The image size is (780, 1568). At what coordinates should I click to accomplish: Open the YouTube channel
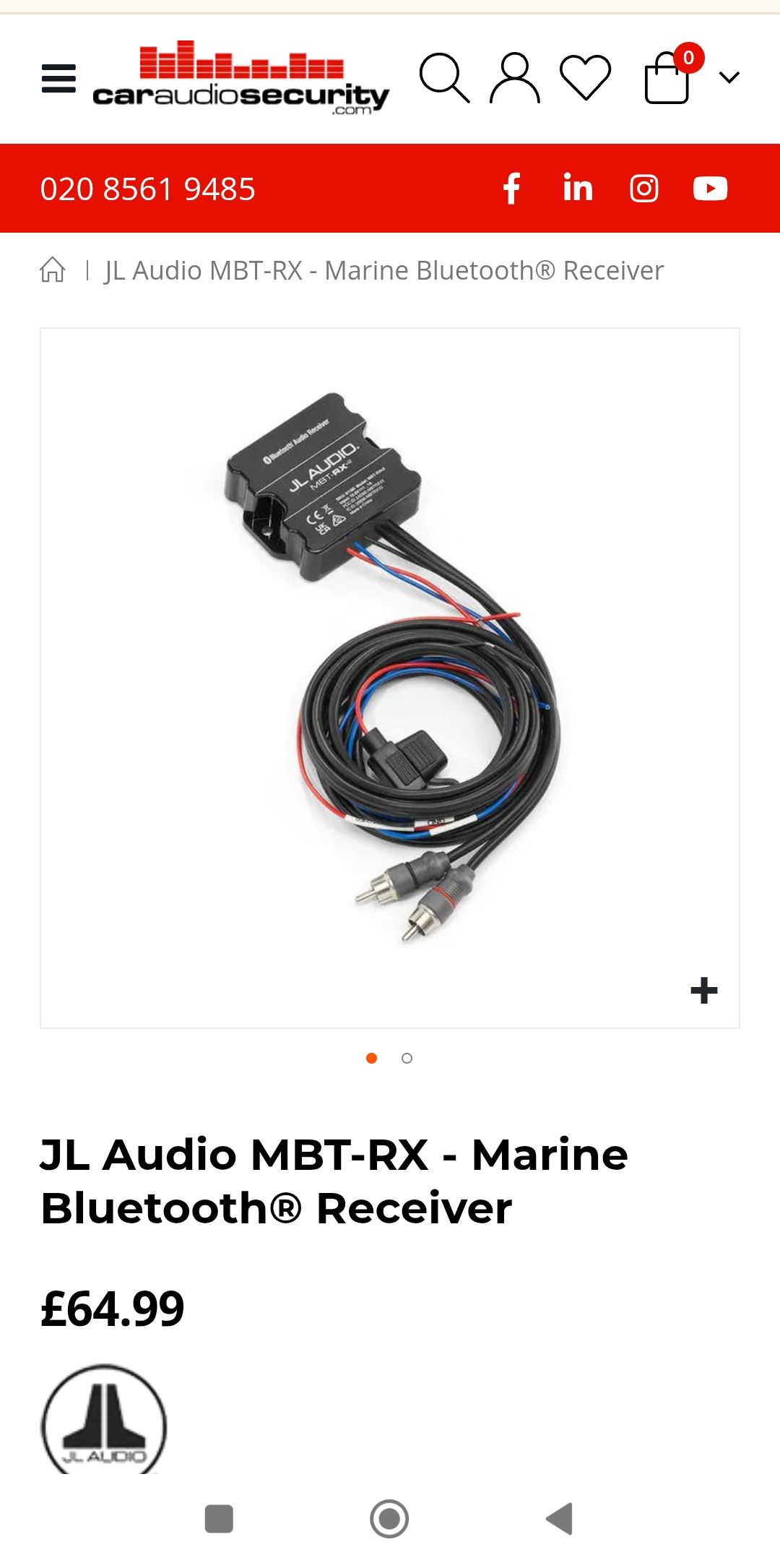pyautogui.click(x=710, y=189)
